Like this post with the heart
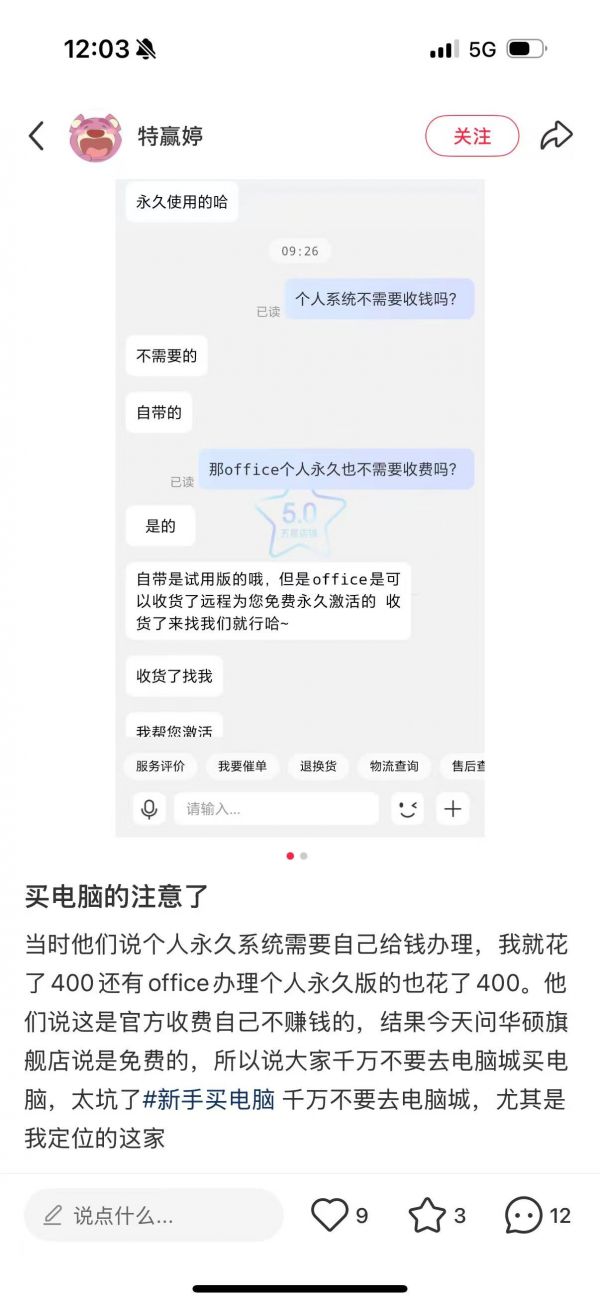The height and width of the screenshot is (1304, 600). [x=330, y=1215]
